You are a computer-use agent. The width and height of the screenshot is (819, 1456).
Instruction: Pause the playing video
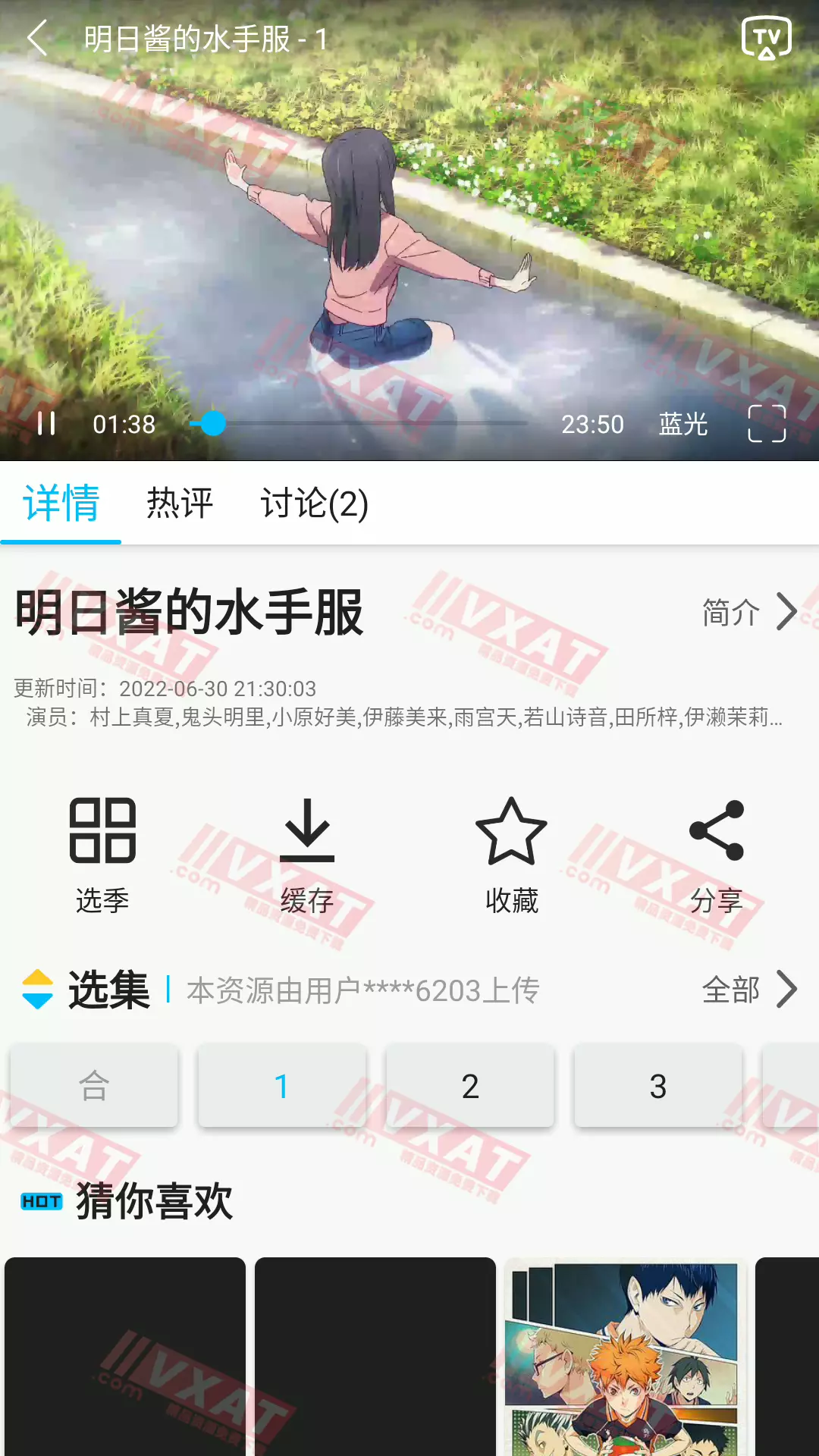(46, 423)
